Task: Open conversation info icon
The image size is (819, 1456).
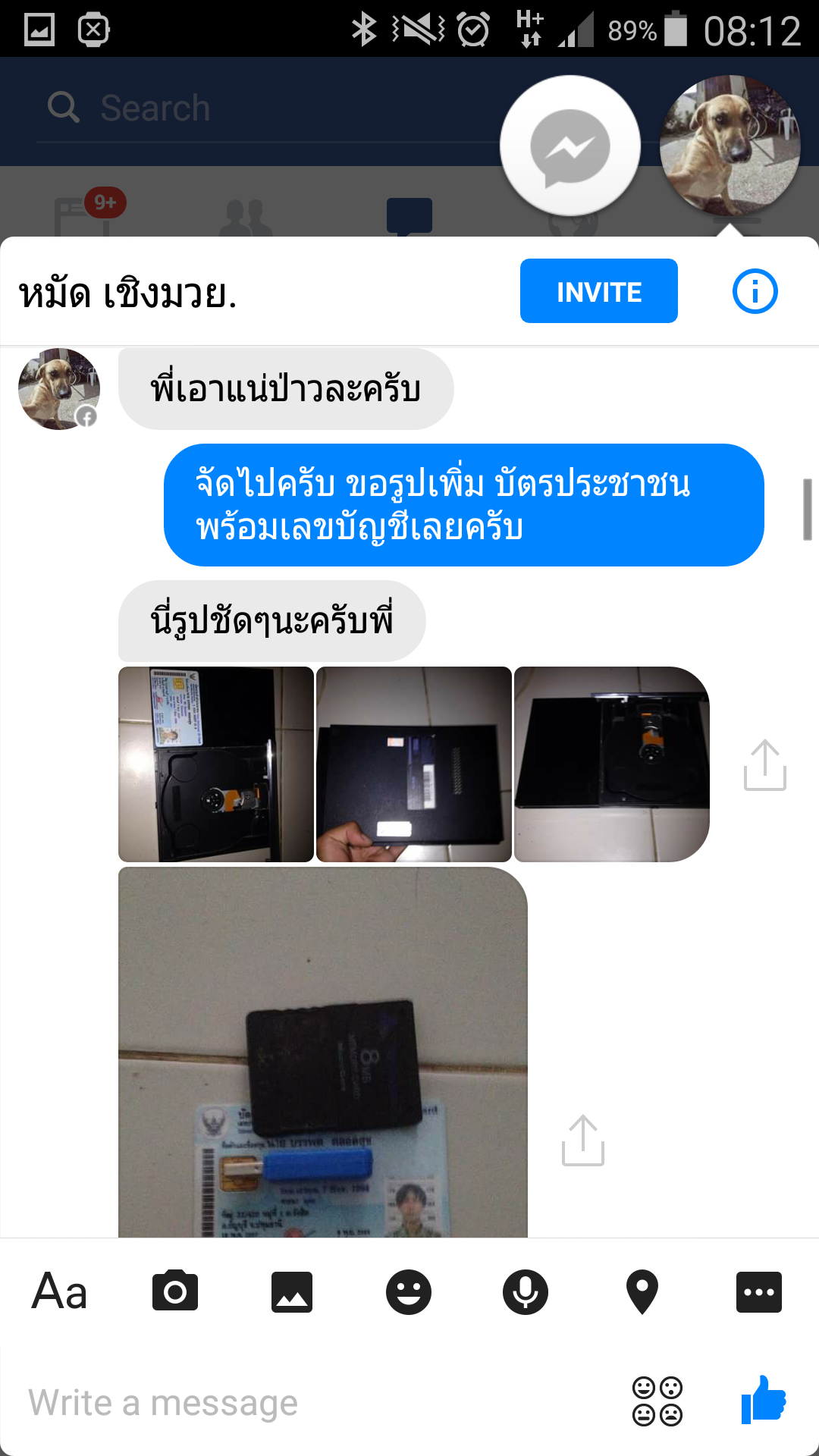Action: click(x=755, y=291)
